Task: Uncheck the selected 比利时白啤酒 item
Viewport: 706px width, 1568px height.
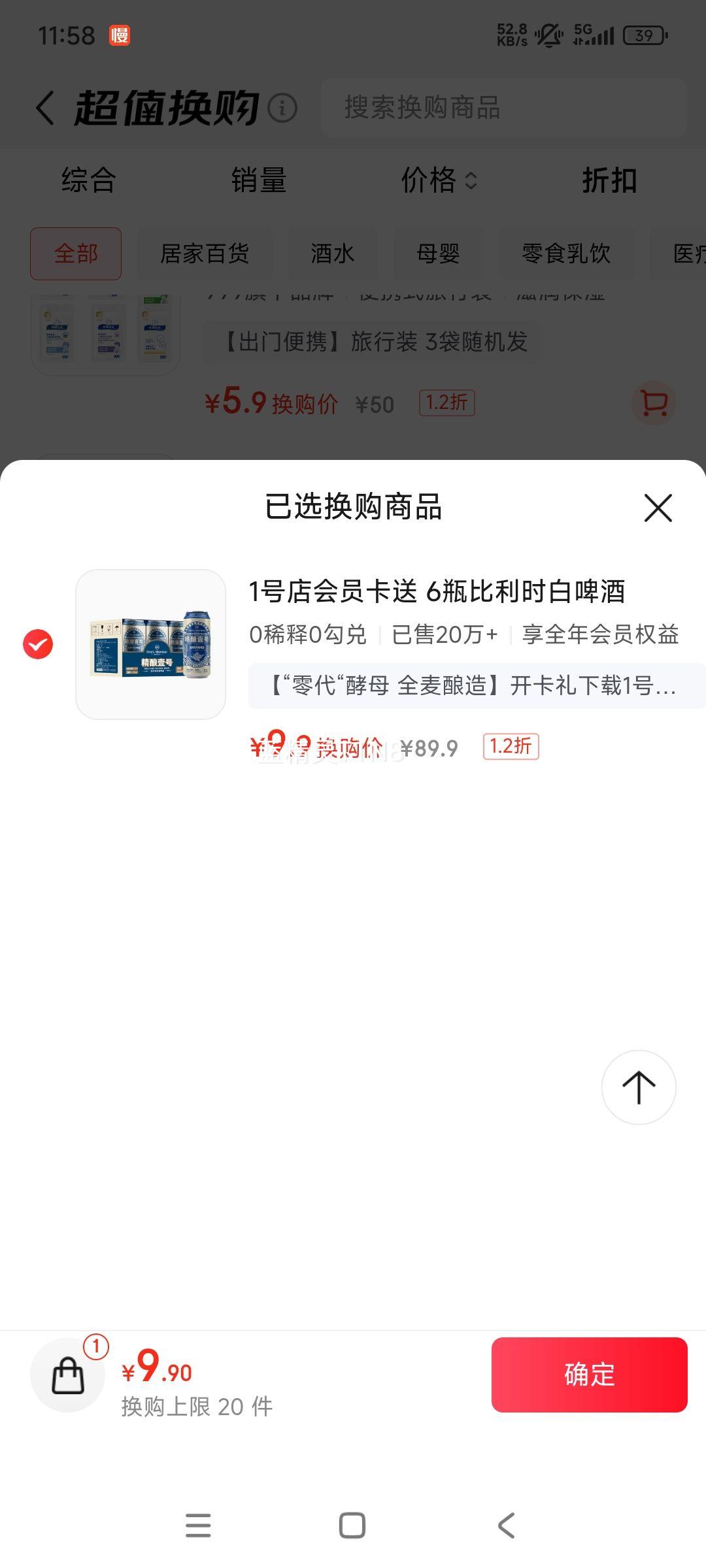Action: 38,645
